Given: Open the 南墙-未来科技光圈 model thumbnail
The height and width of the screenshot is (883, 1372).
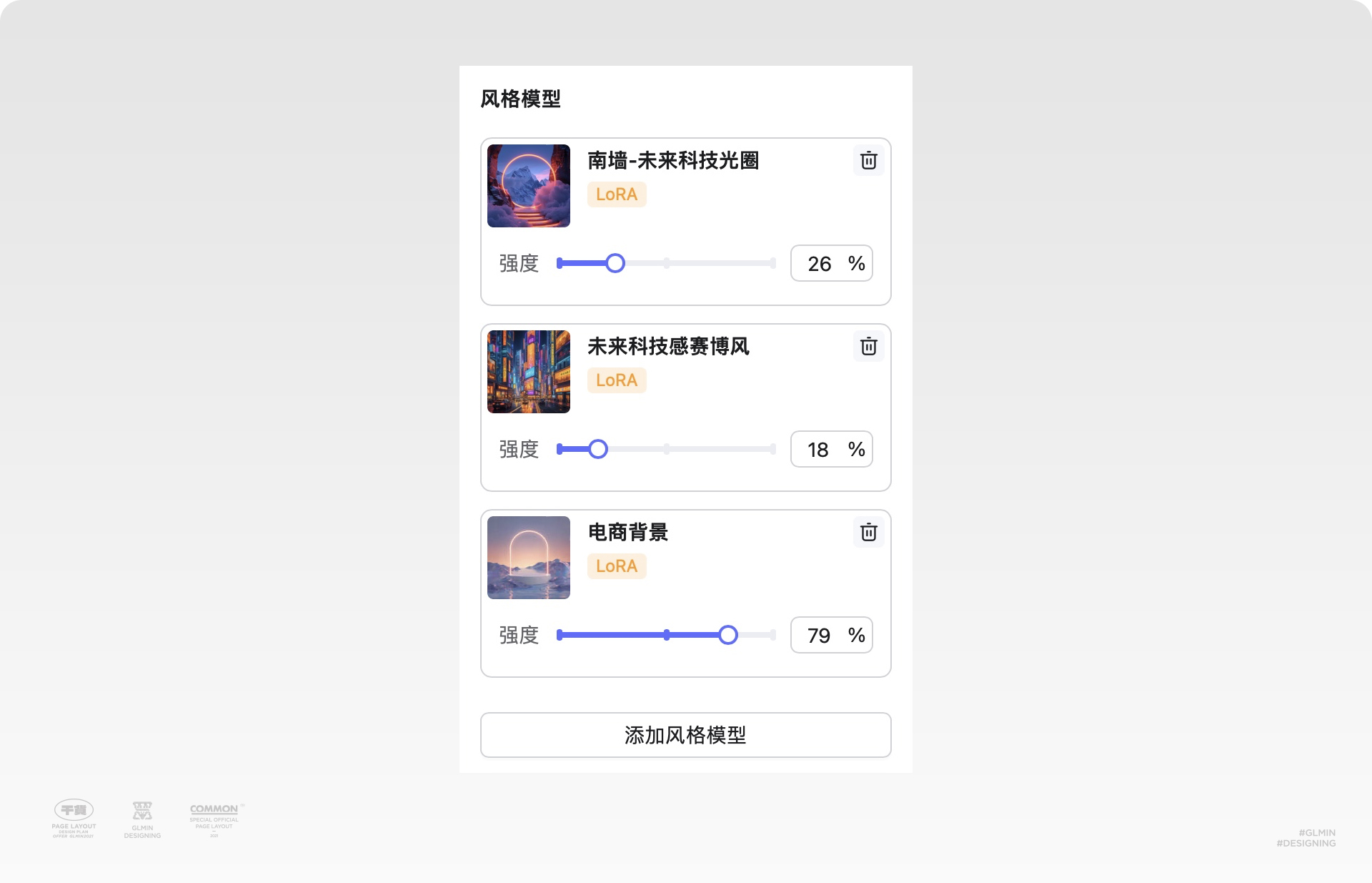Looking at the screenshot, I should point(529,186).
